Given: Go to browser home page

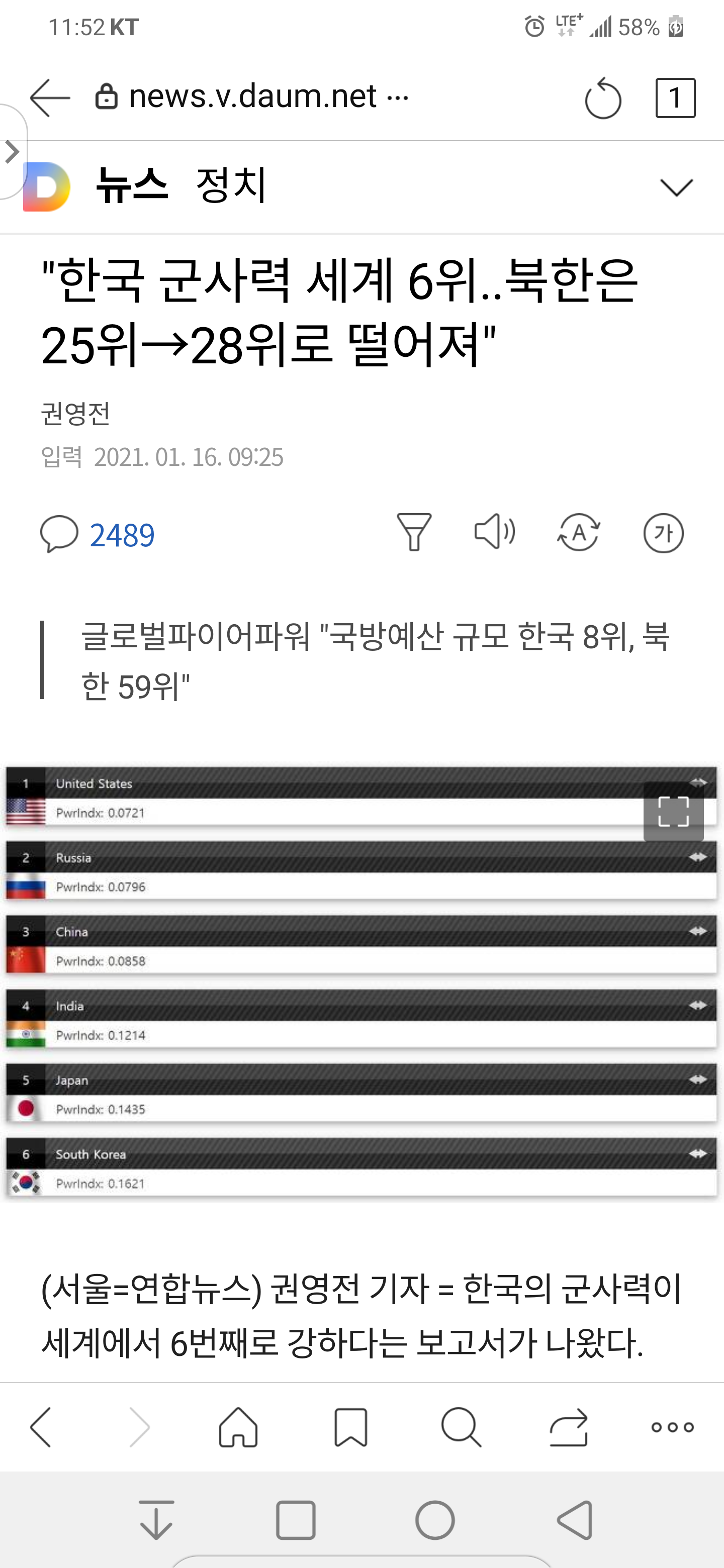Looking at the screenshot, I should pyautogui.click(x=238, y=1427).
